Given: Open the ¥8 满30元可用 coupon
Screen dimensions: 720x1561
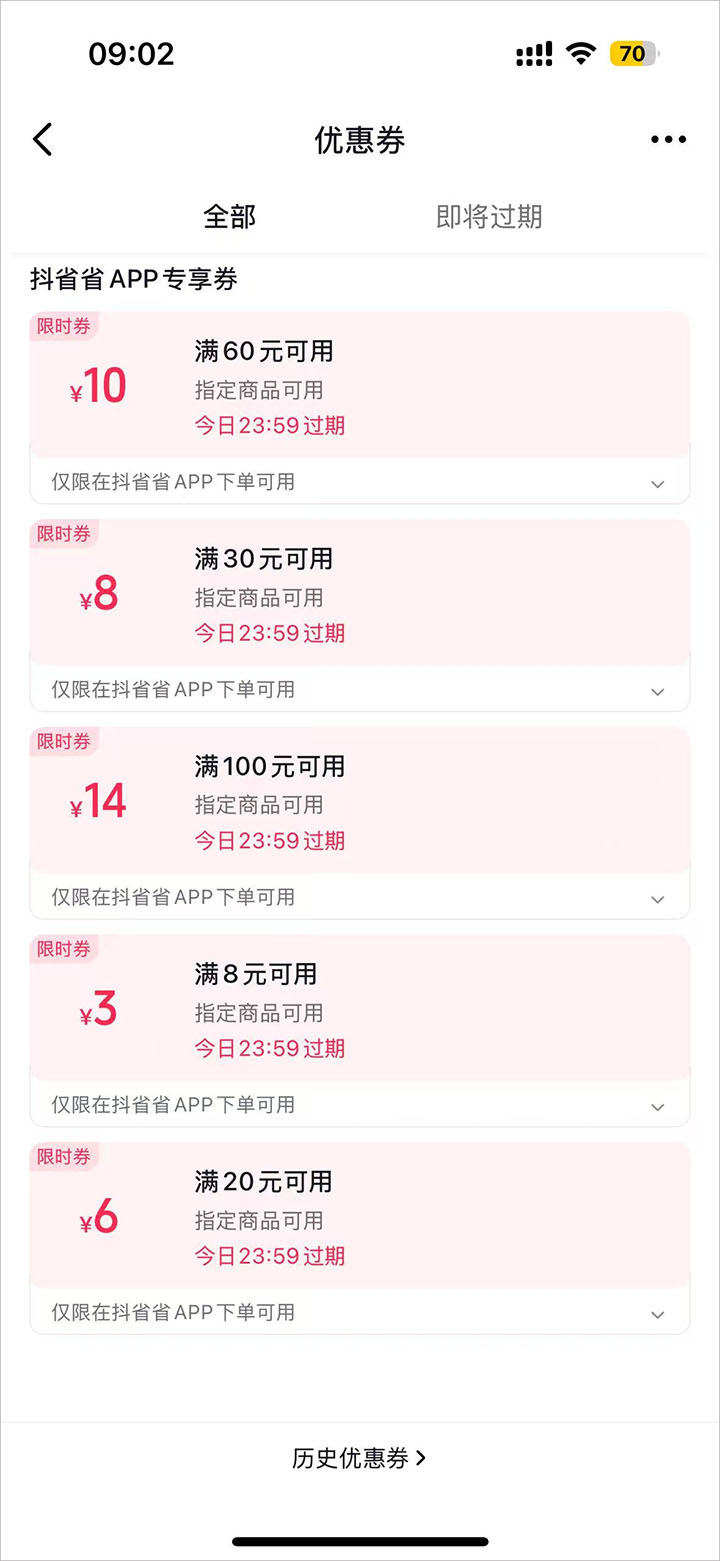Looking at the screenshot, I should [x=360, y=593].
